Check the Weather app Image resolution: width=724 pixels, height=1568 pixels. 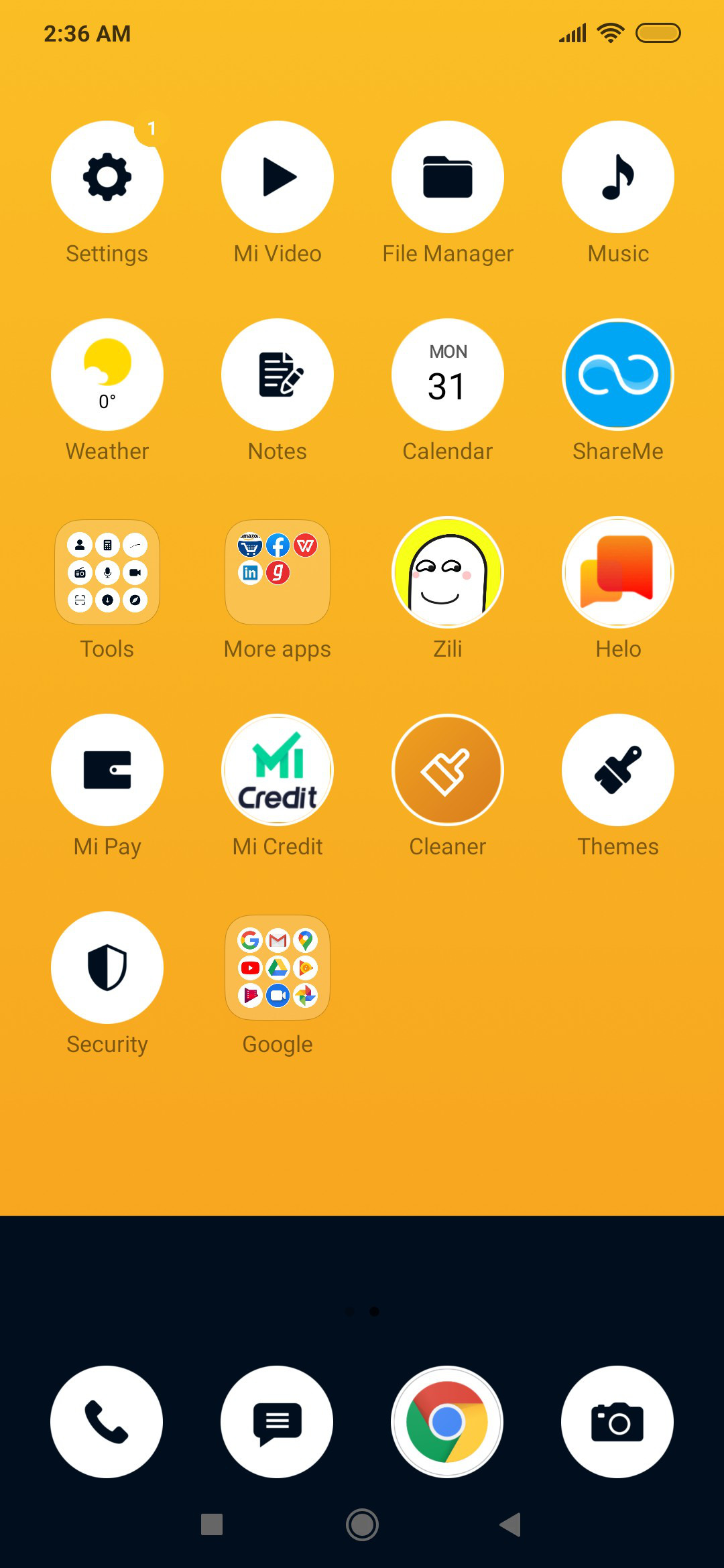[107, 375]
